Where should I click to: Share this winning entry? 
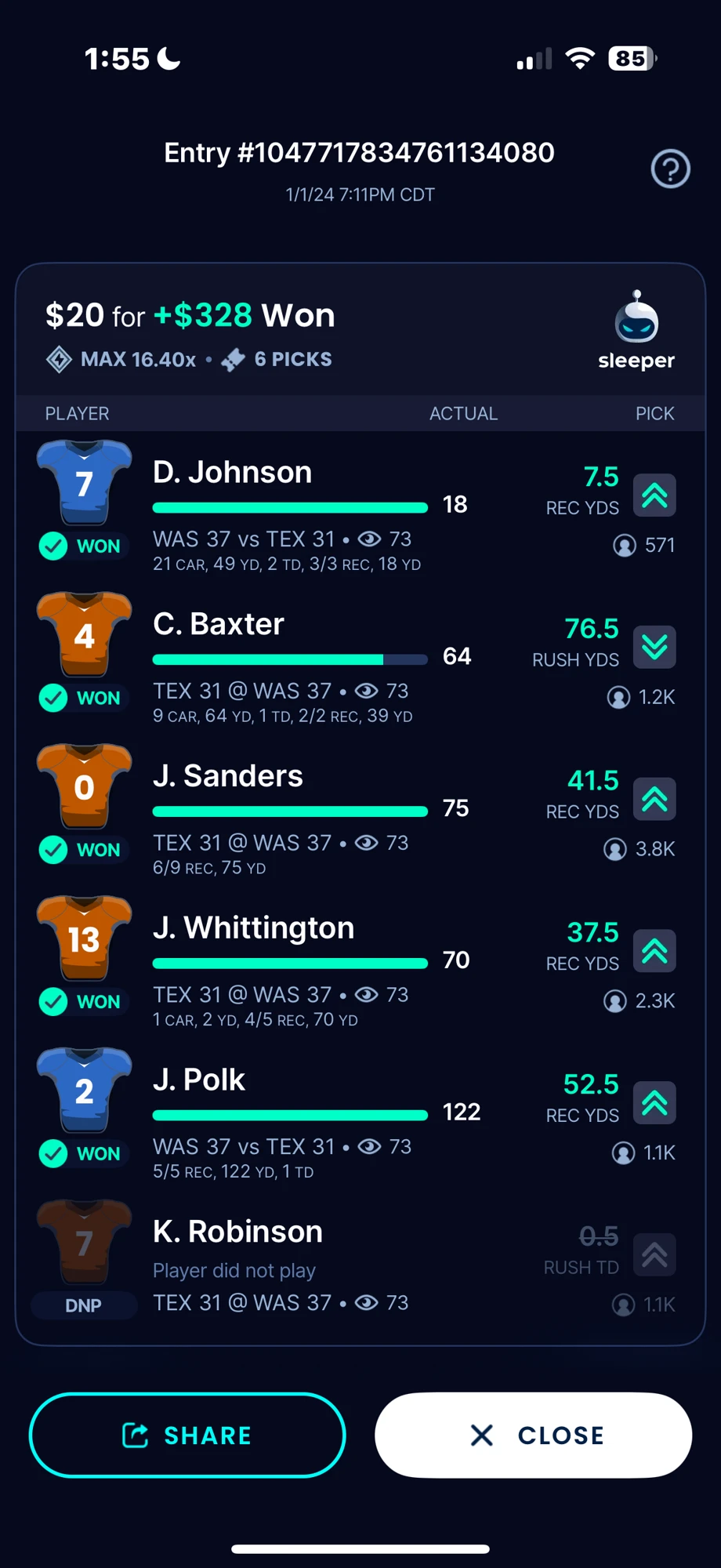coord(187,1436)
